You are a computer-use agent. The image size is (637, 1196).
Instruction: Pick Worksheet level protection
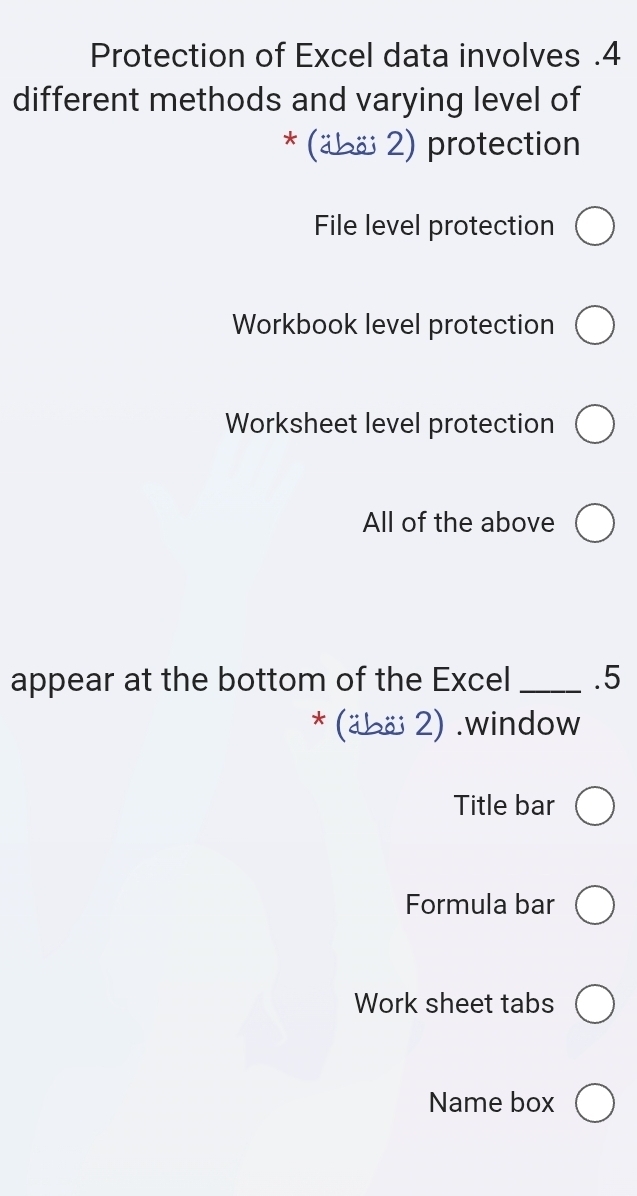594,424
